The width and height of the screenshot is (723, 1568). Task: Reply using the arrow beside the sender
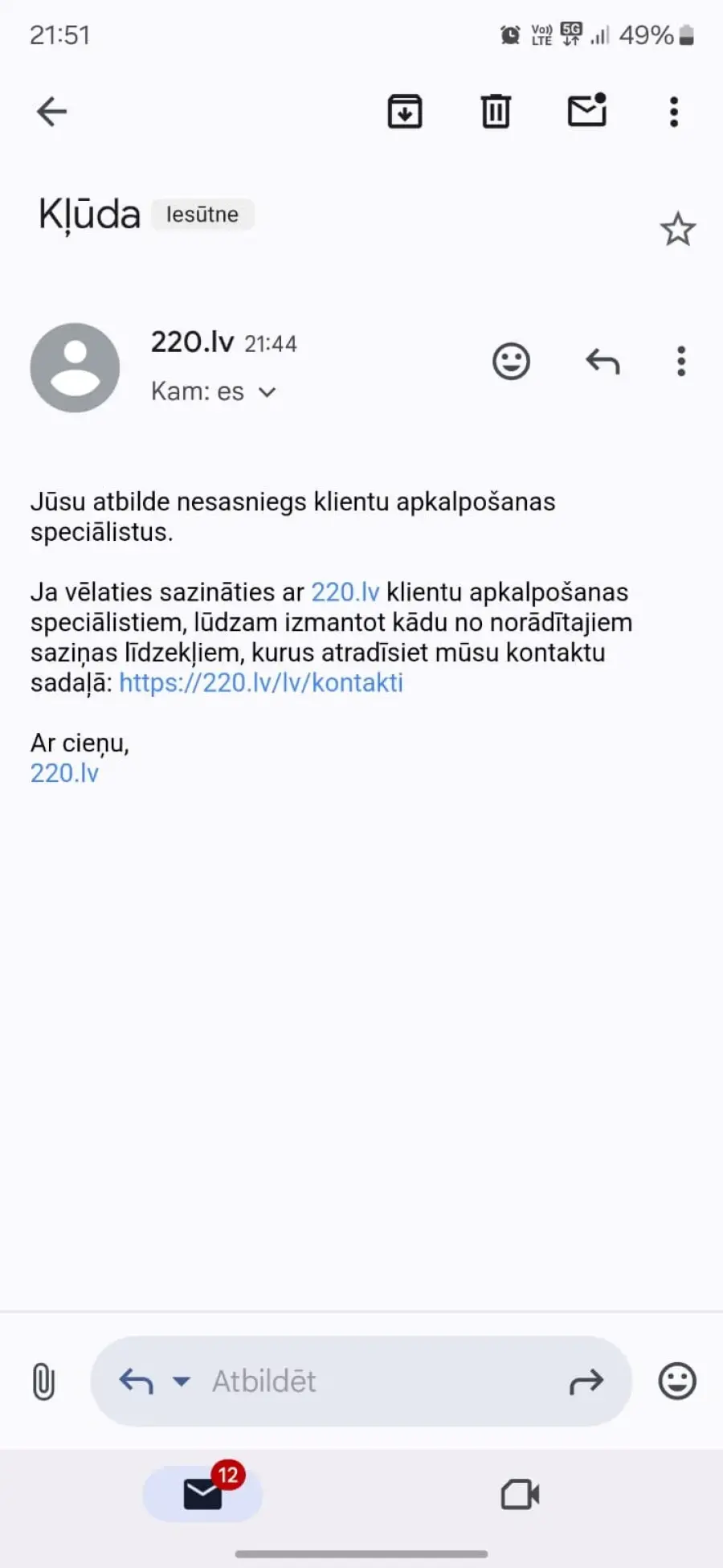(602, 362)
